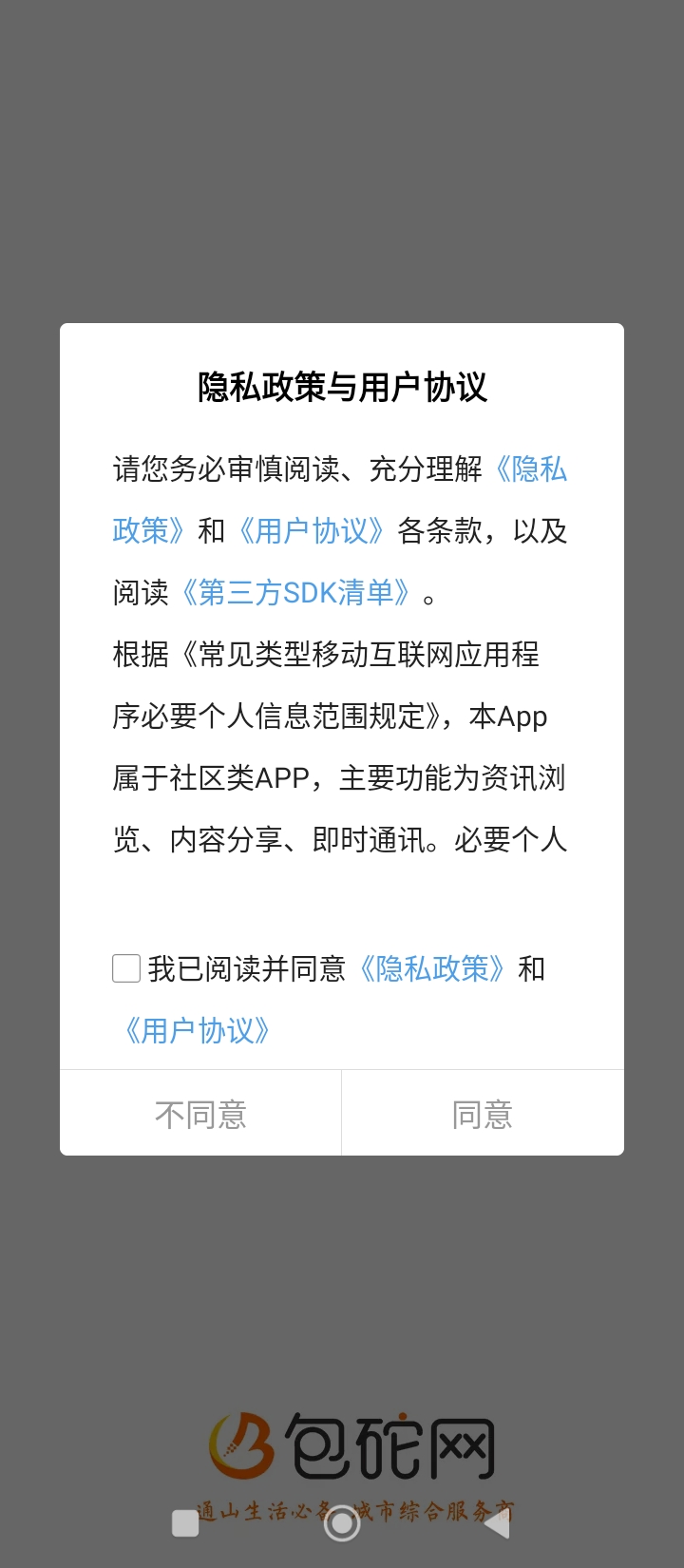Open the 《用户协议》 link in the paragraph
The image size is (684, 1568).
pyautogui.click(x=311, y=531)
